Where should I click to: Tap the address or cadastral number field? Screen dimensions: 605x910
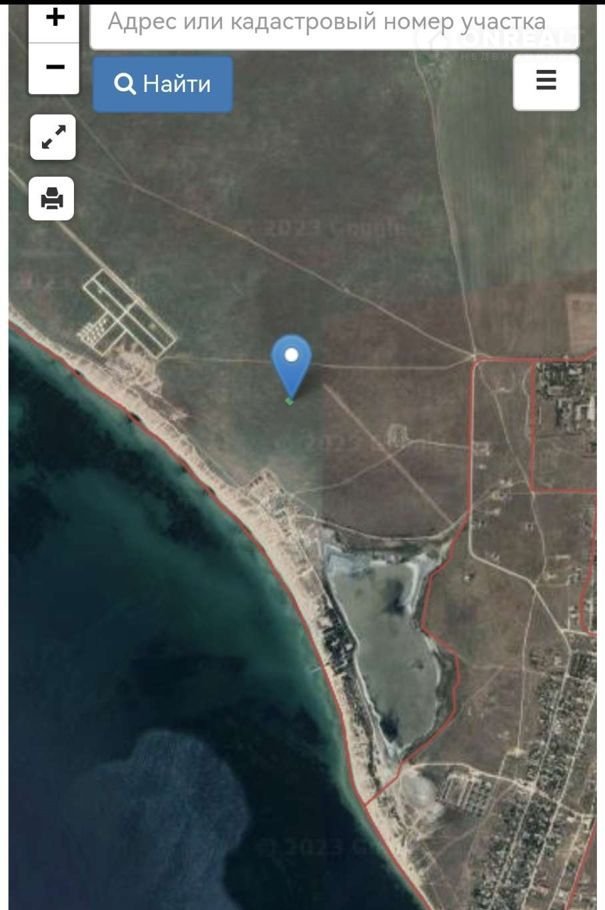click(332, 22)
